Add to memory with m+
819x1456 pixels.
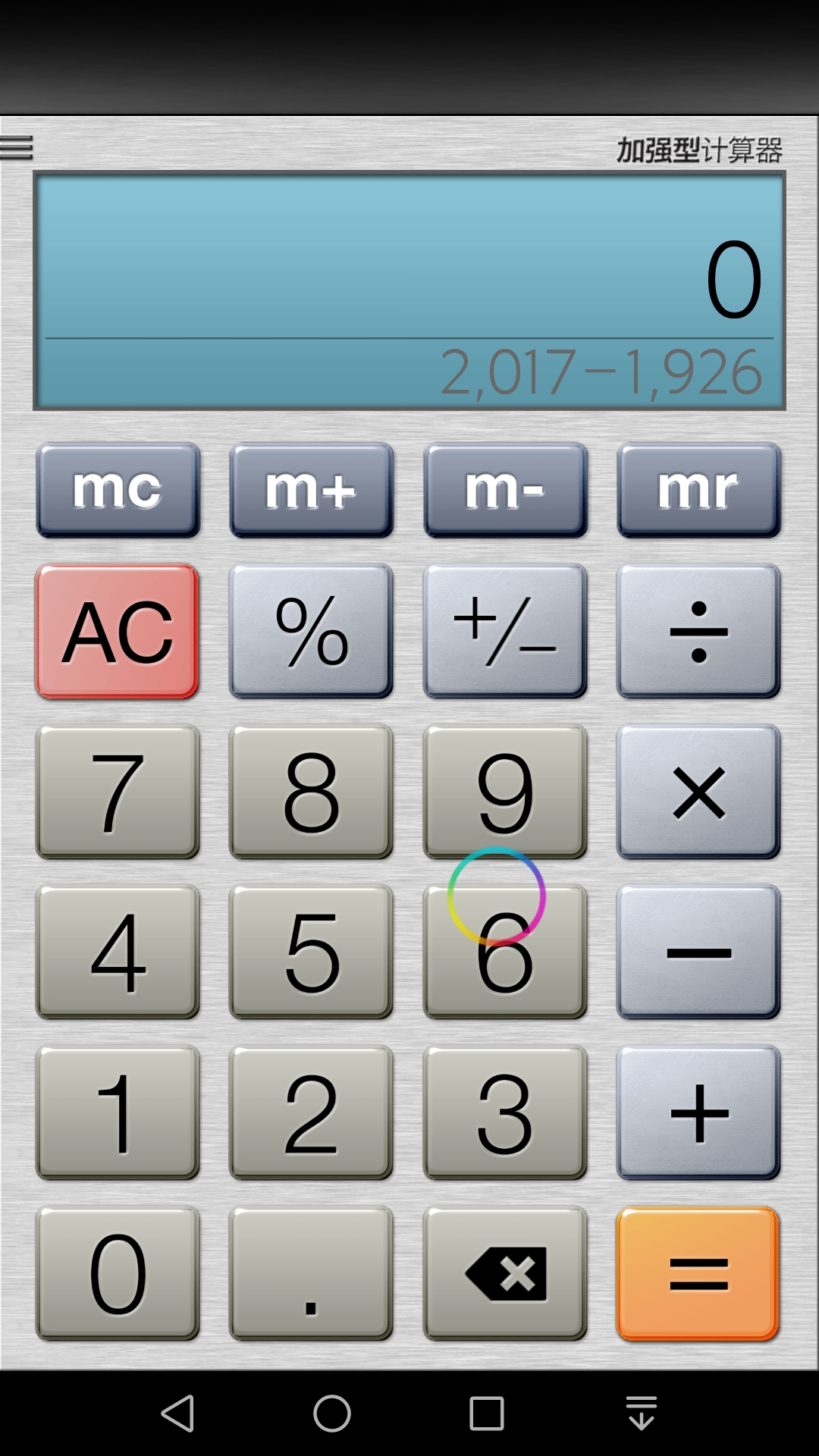(x=311, y=490)
